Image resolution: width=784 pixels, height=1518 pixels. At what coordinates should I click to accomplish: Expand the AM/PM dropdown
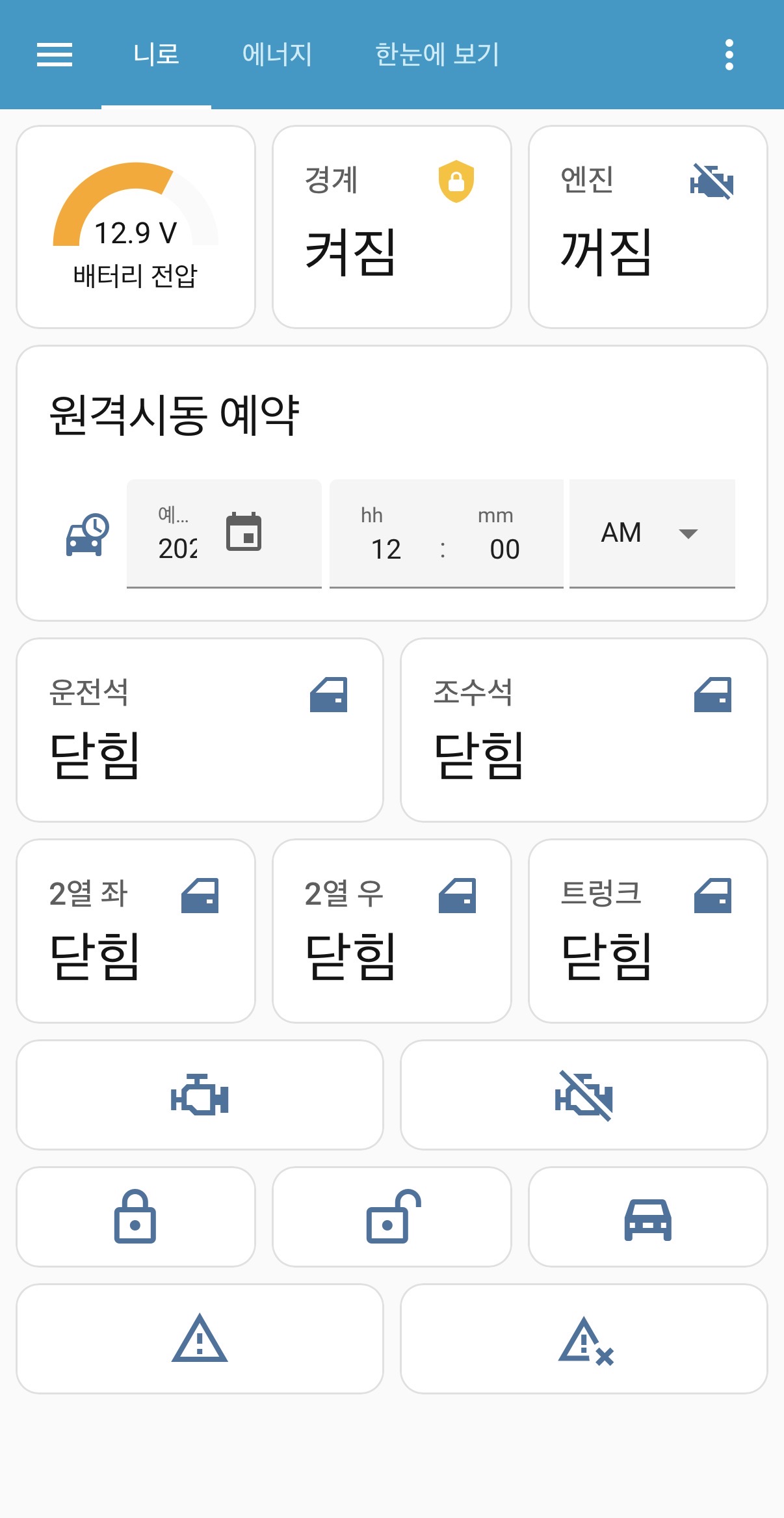[652, 533]
